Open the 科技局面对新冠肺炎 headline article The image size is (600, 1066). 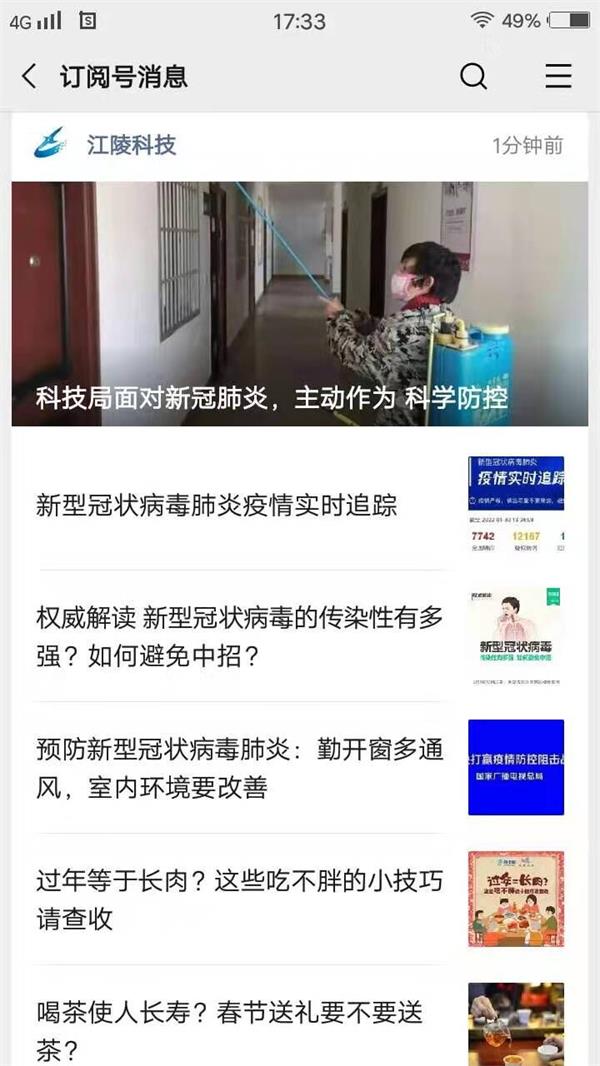point(300,304)
